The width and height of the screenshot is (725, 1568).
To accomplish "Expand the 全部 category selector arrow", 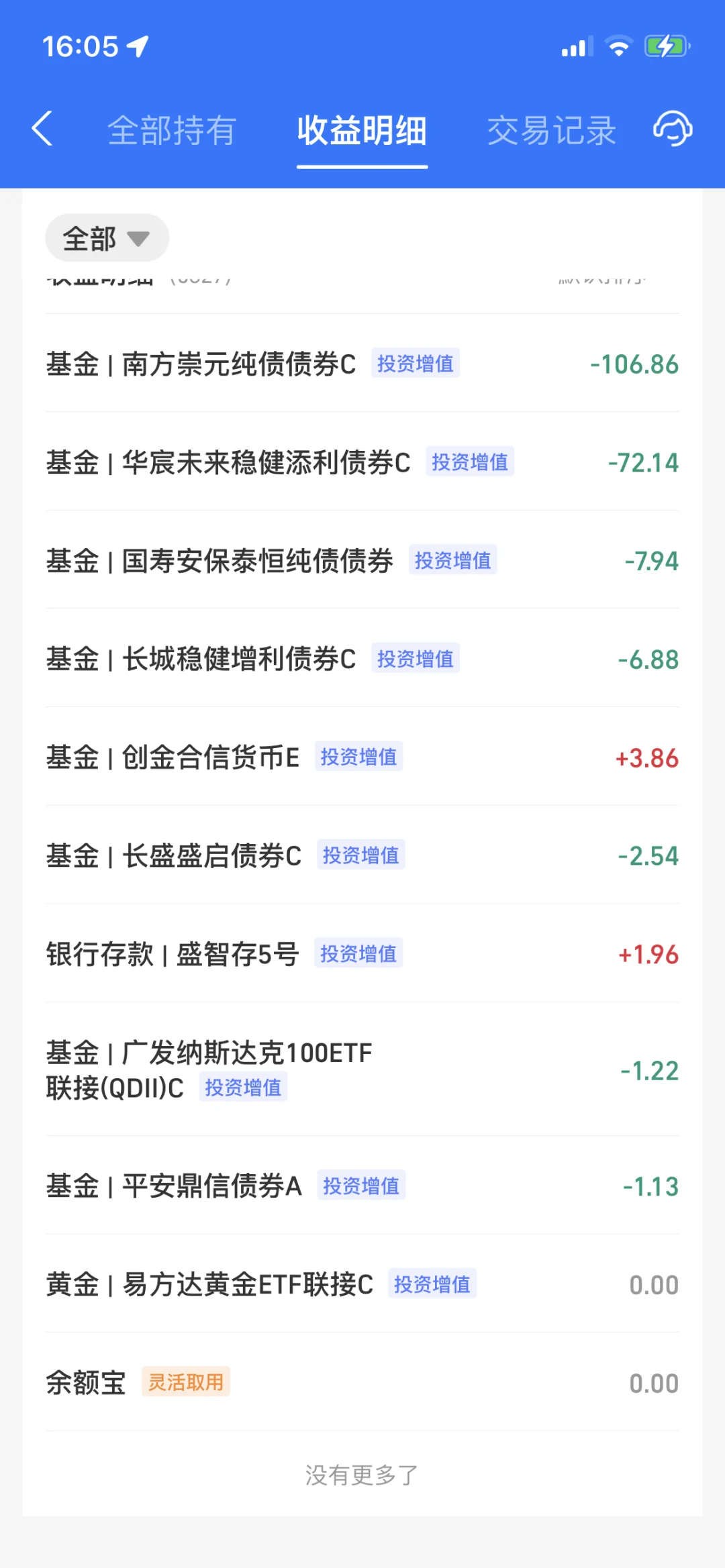I will click(x=139, y=239).
